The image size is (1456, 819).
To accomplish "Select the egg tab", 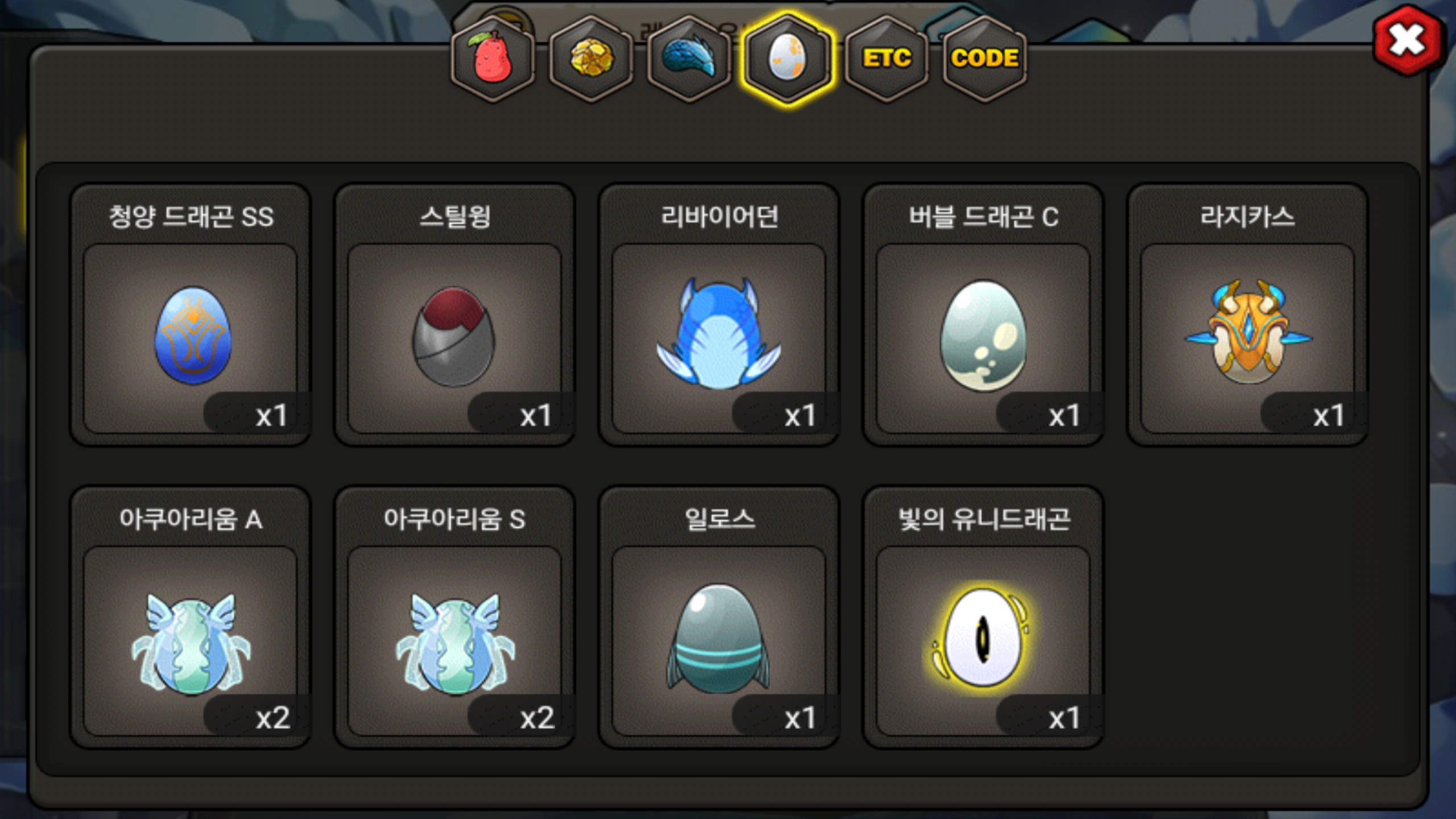I will point(787,59).
